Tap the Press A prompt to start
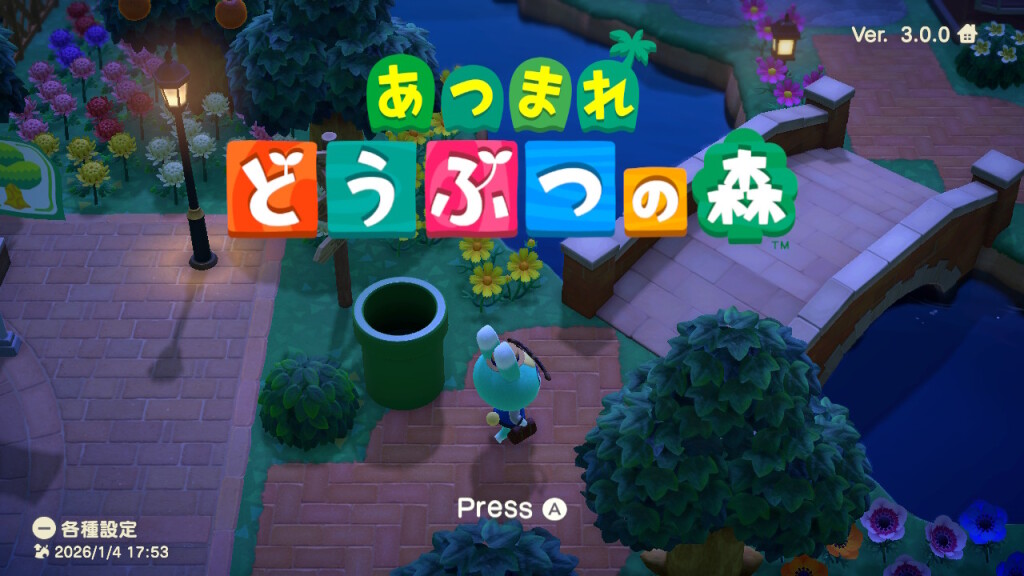Screen dimensions: 1024x576 pyautogui.click(x=511, y=508)
